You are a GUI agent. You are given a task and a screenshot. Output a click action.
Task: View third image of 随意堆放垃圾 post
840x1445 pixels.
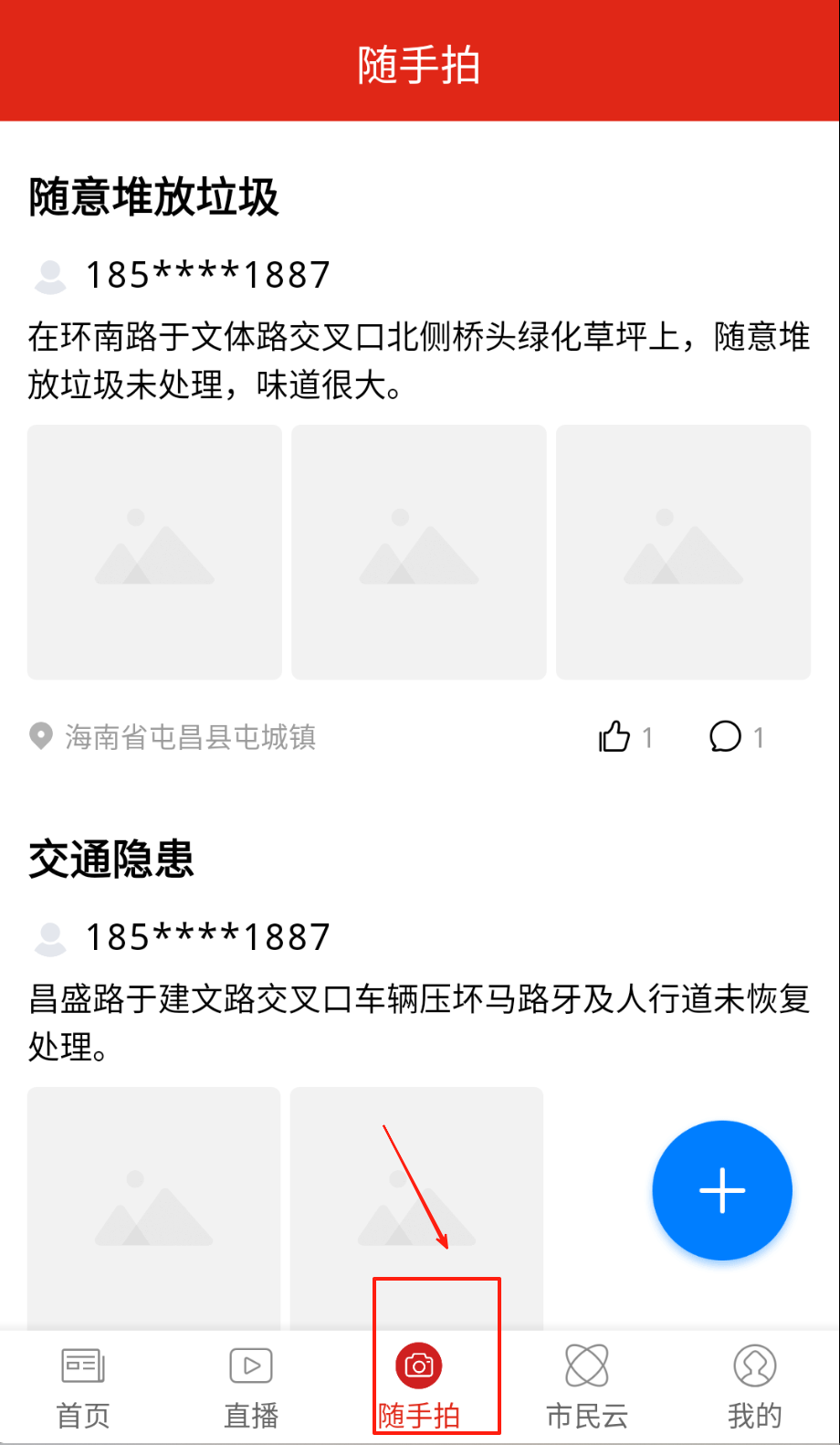click(683, 552)
